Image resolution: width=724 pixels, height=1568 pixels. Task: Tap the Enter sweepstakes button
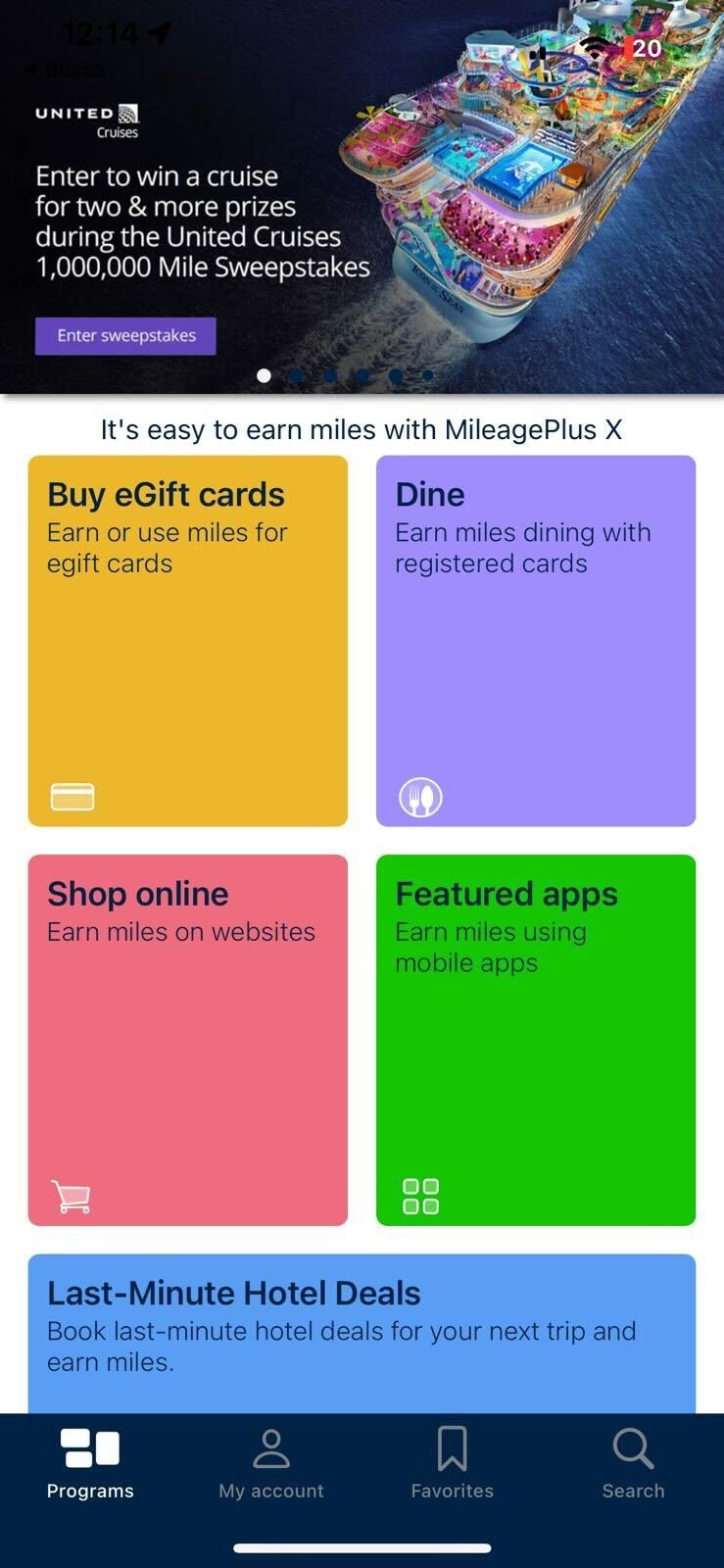tap(125, 335)
